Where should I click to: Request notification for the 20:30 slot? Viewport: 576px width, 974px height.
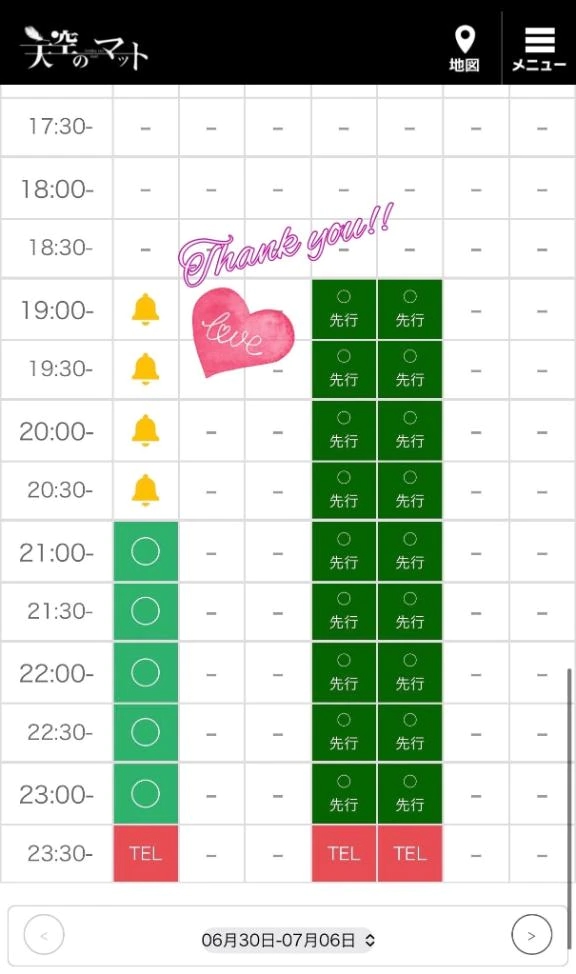coord(145,490)
